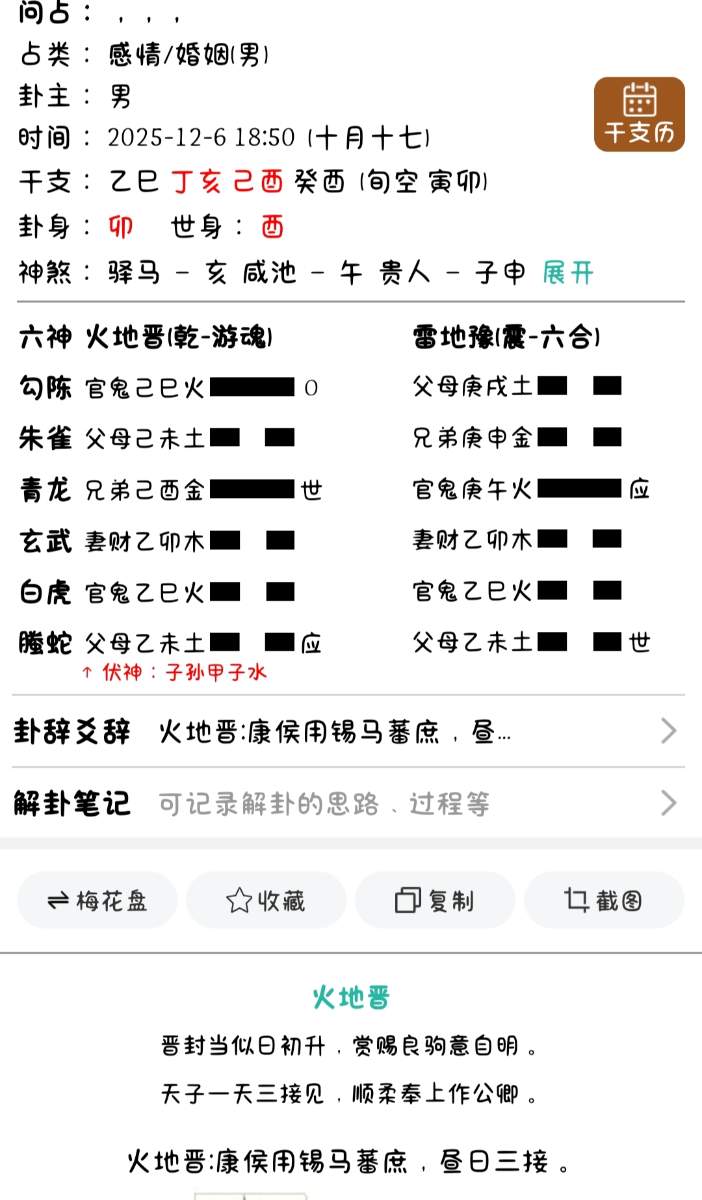Switch to 梅花盘 view
Image resolution: width=702 pixels, height=1200 pixels.
[x=98, y=901]
